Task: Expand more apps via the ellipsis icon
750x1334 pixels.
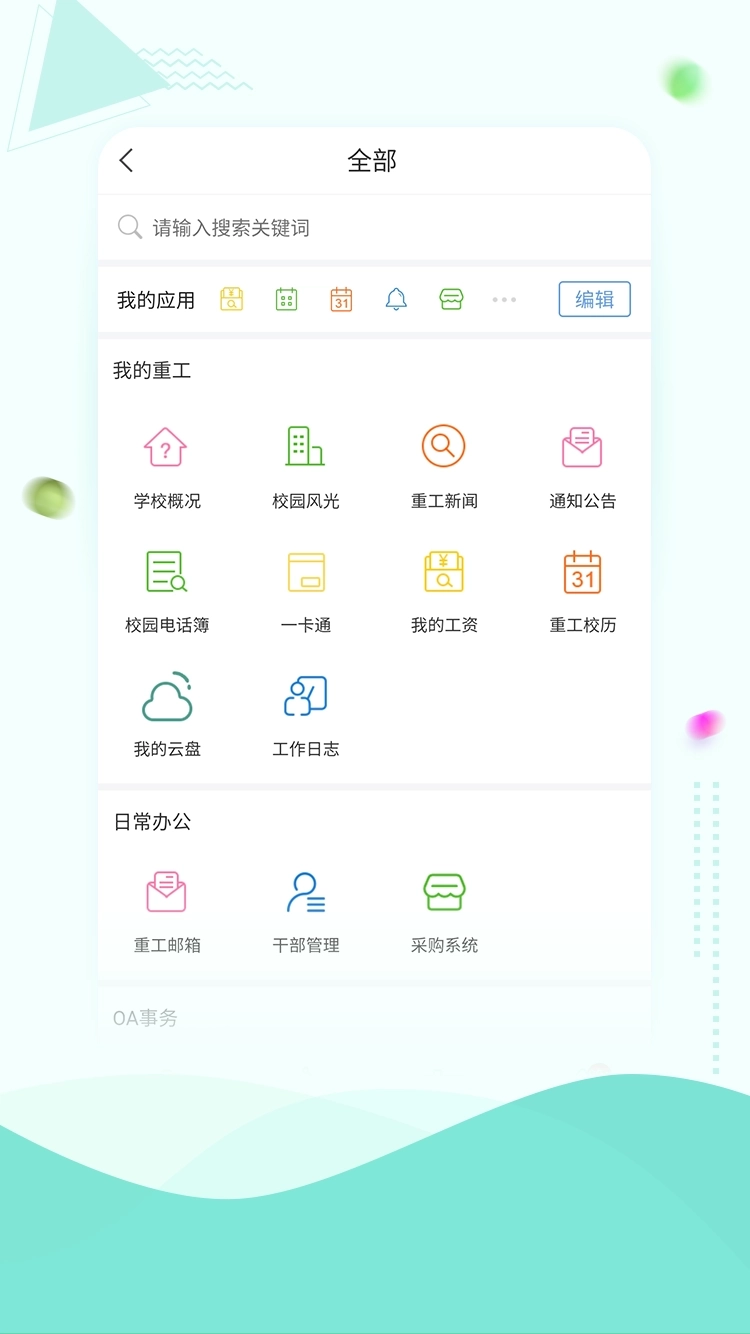Action: (504, 299)
